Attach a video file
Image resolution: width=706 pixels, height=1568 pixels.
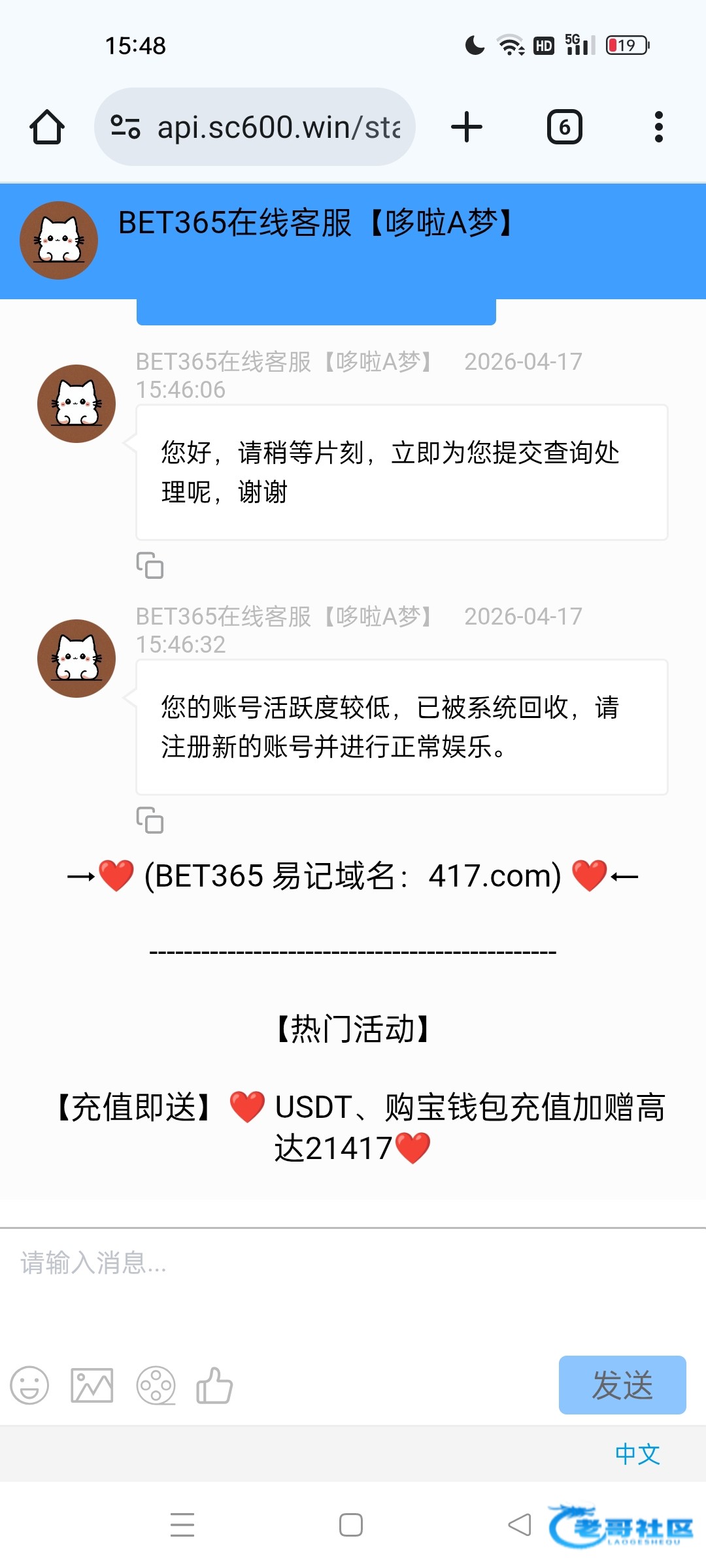click(156, 1385)
